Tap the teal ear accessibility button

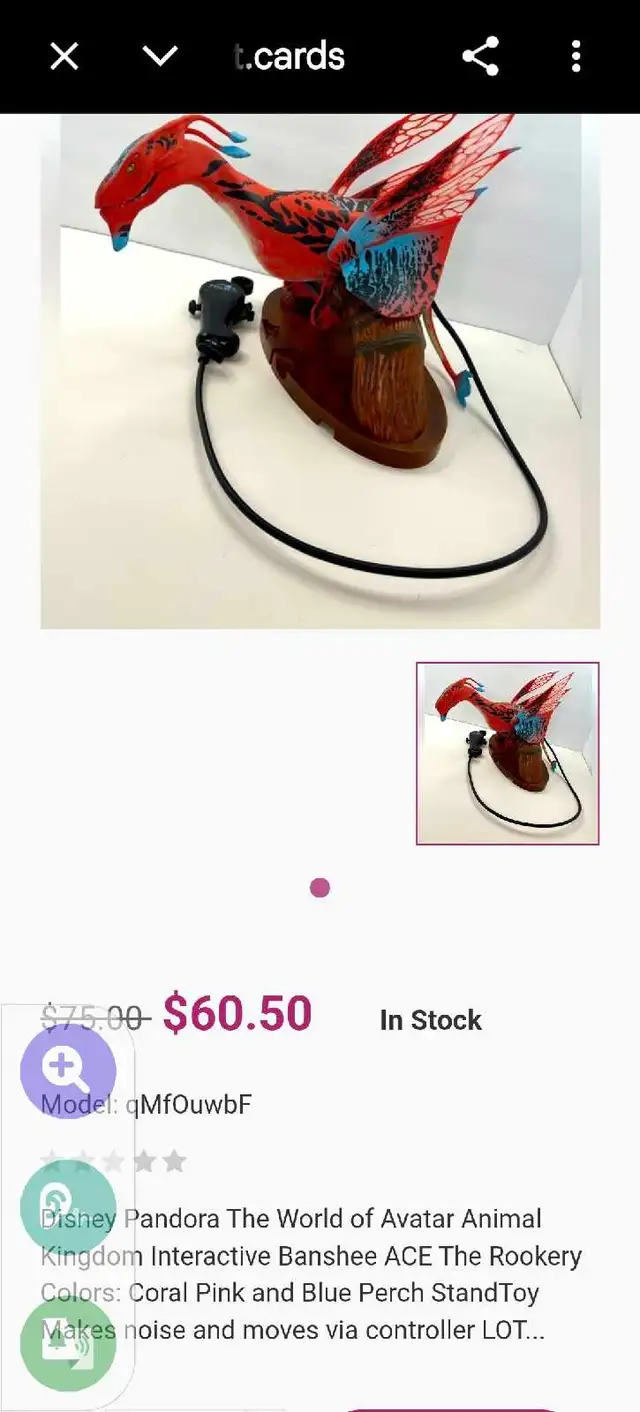[68, 1207]
